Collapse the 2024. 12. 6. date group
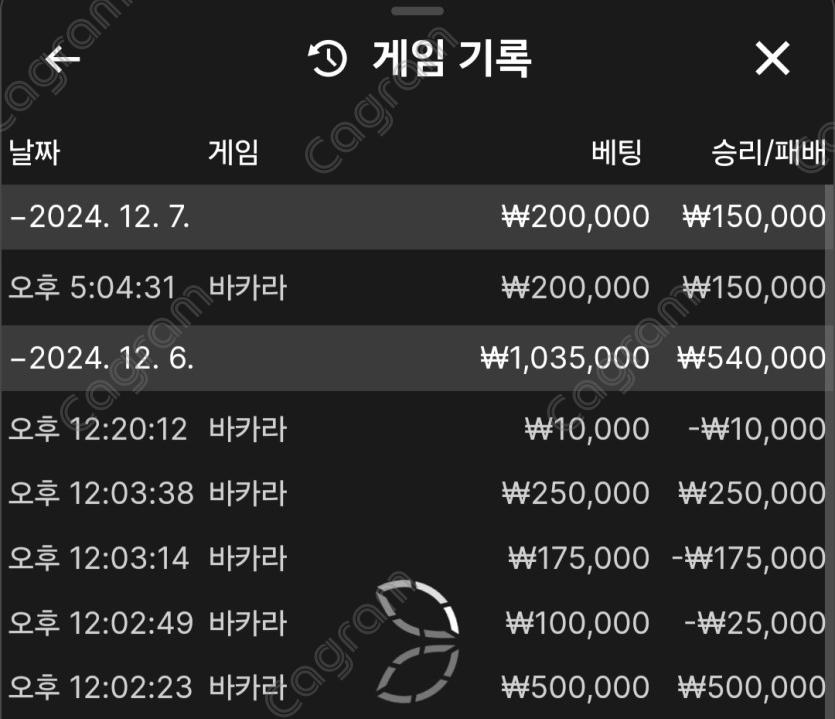This screenshot has height=719, width=835. (x=100, y=358)
